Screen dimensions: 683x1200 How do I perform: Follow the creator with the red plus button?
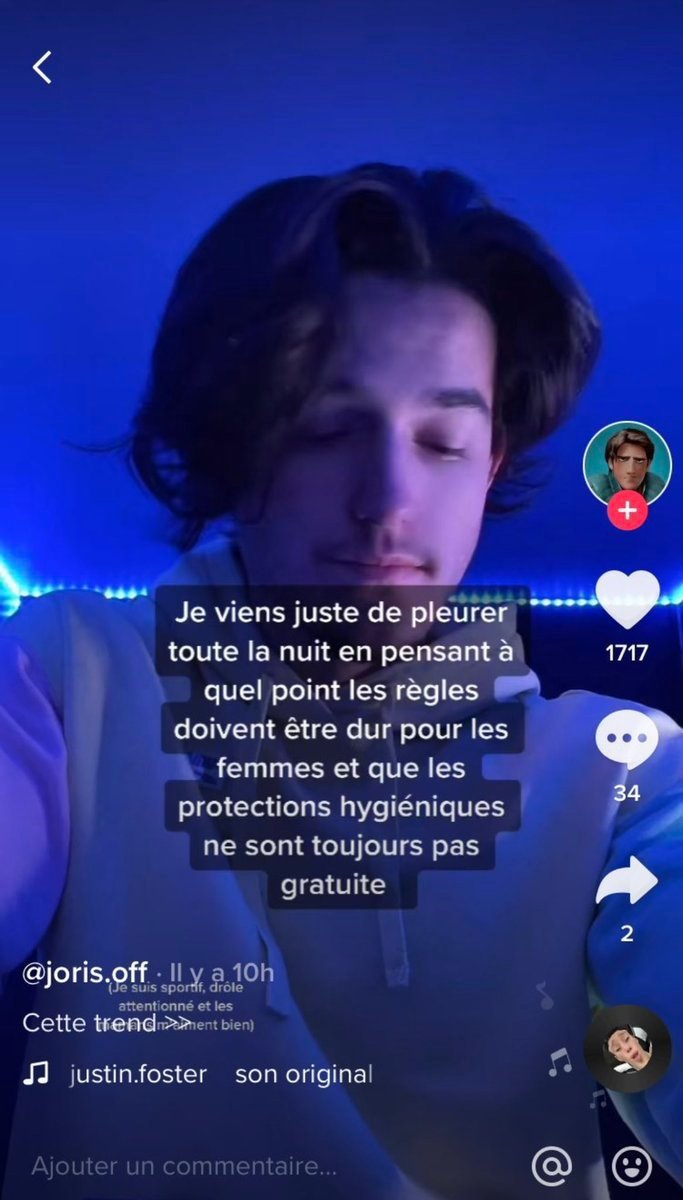coord(627,510)
